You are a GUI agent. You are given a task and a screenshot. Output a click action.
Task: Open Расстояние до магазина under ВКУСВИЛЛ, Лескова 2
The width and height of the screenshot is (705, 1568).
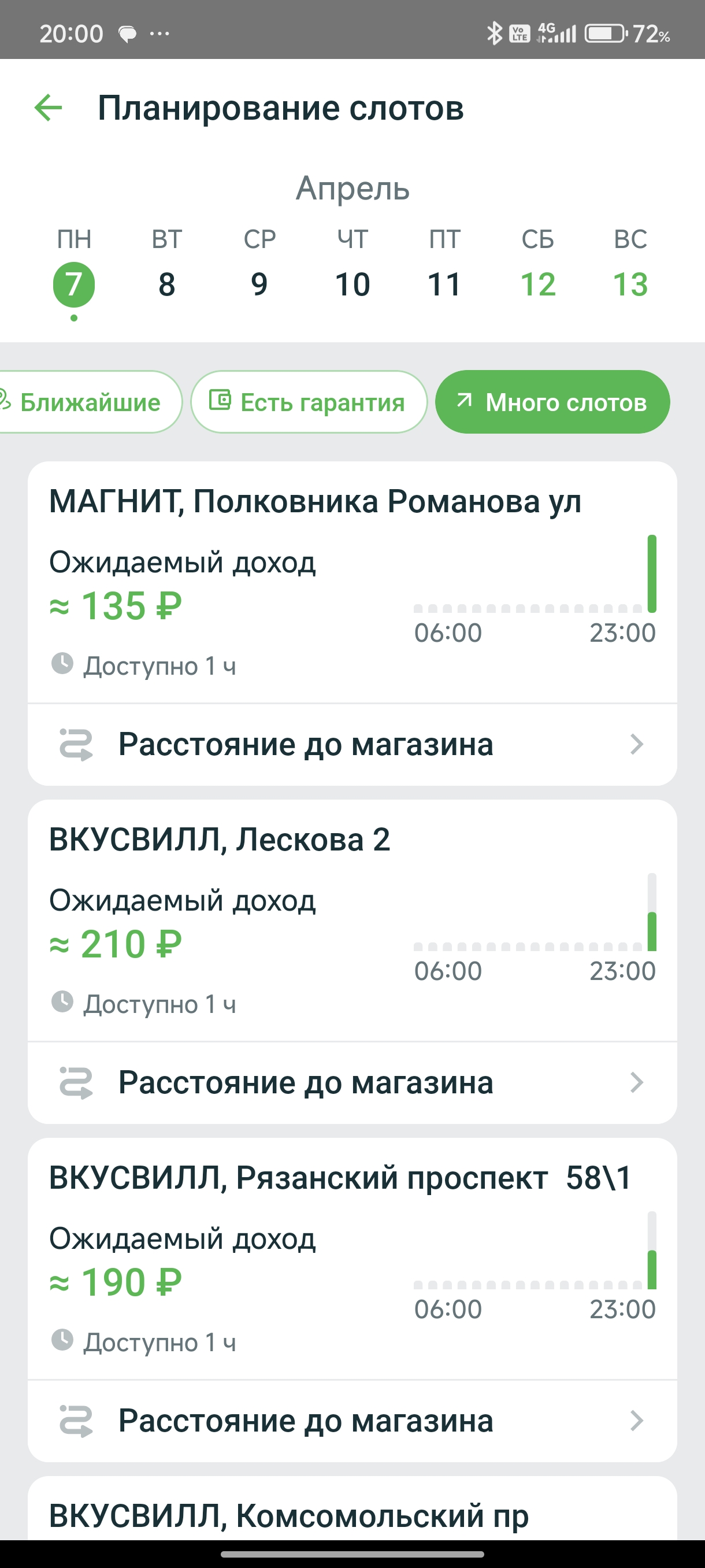tap(352, 1083)
